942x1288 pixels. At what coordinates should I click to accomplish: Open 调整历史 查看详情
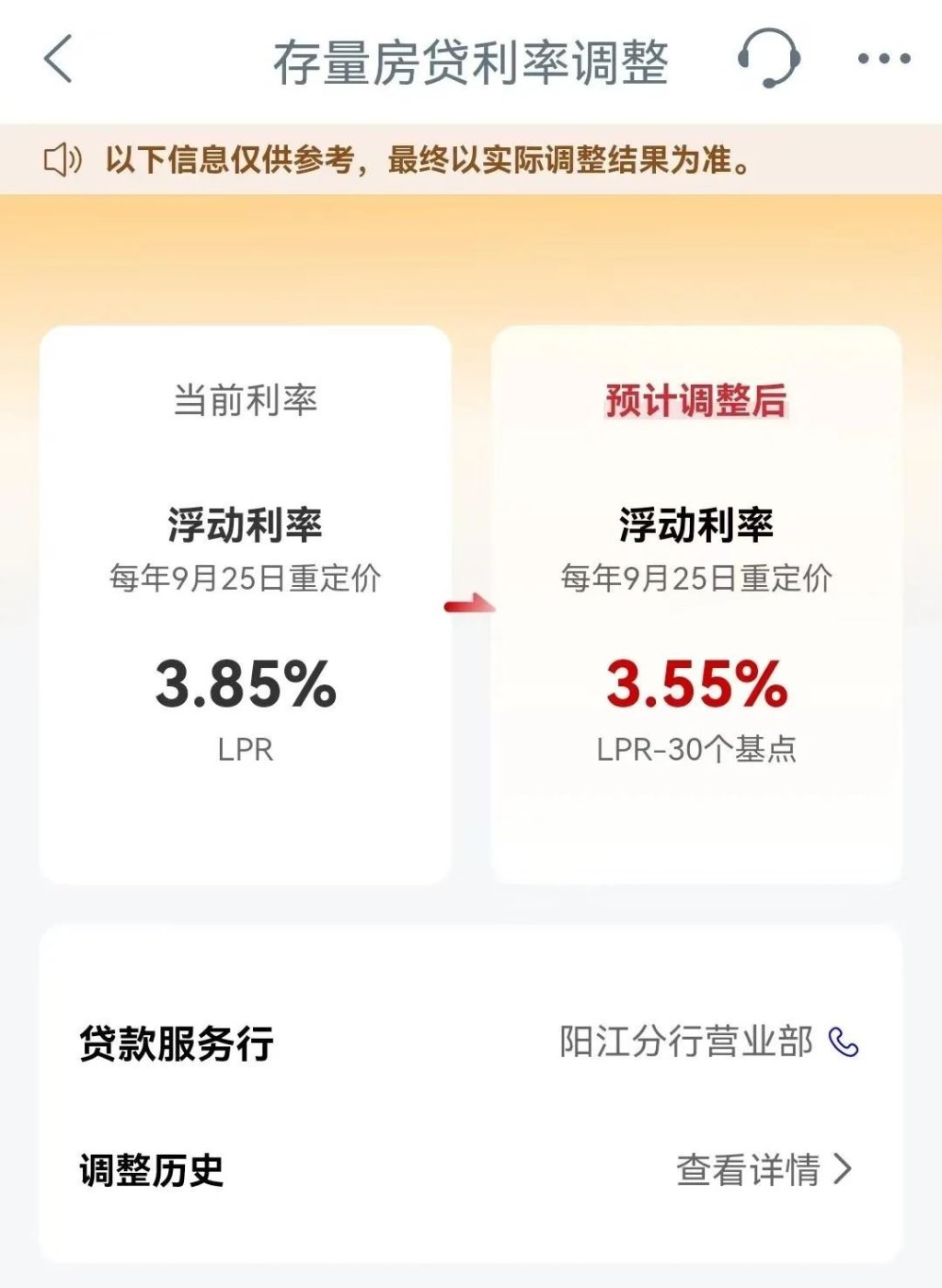(x=764, y=1169)
